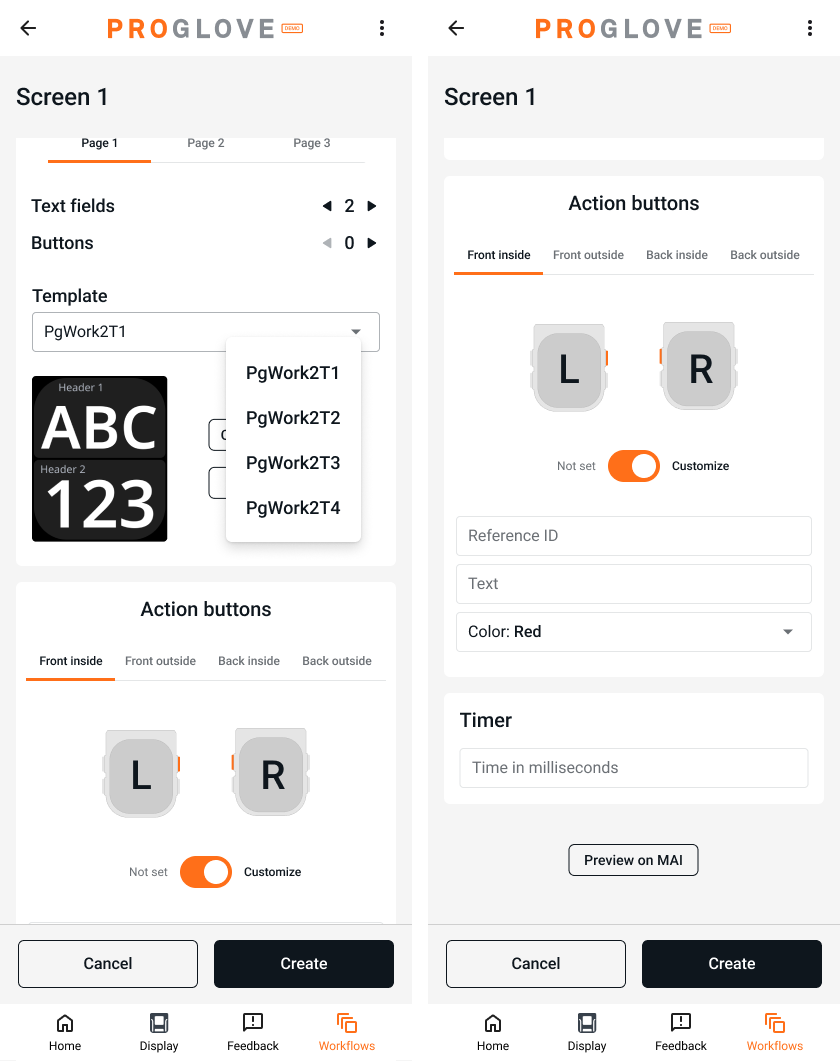This screenshot has height=1061, width=840.
Task: Decrease the Text fields count
Action: [327, 206]
